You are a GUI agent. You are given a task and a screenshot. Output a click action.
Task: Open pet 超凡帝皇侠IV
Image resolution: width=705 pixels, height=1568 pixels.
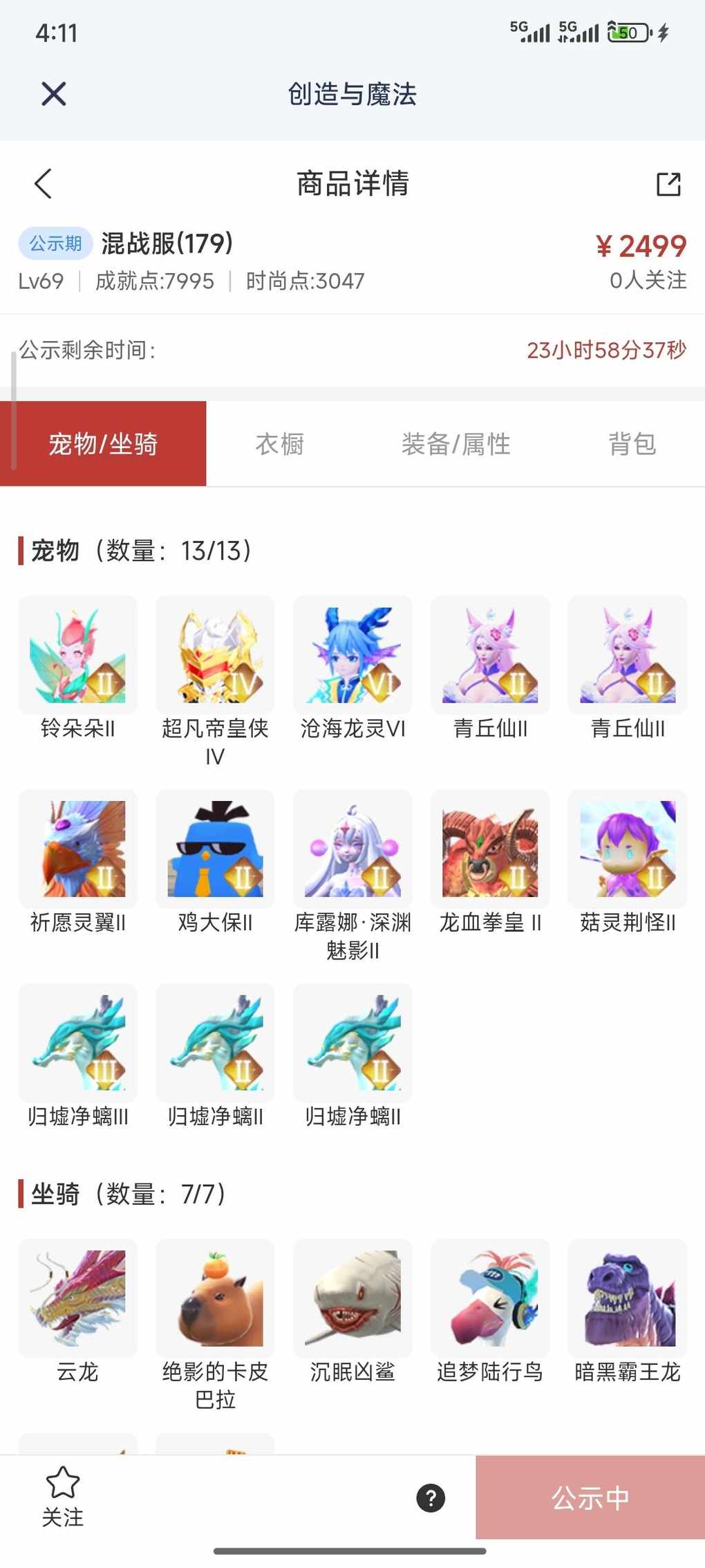pos(215,655)
